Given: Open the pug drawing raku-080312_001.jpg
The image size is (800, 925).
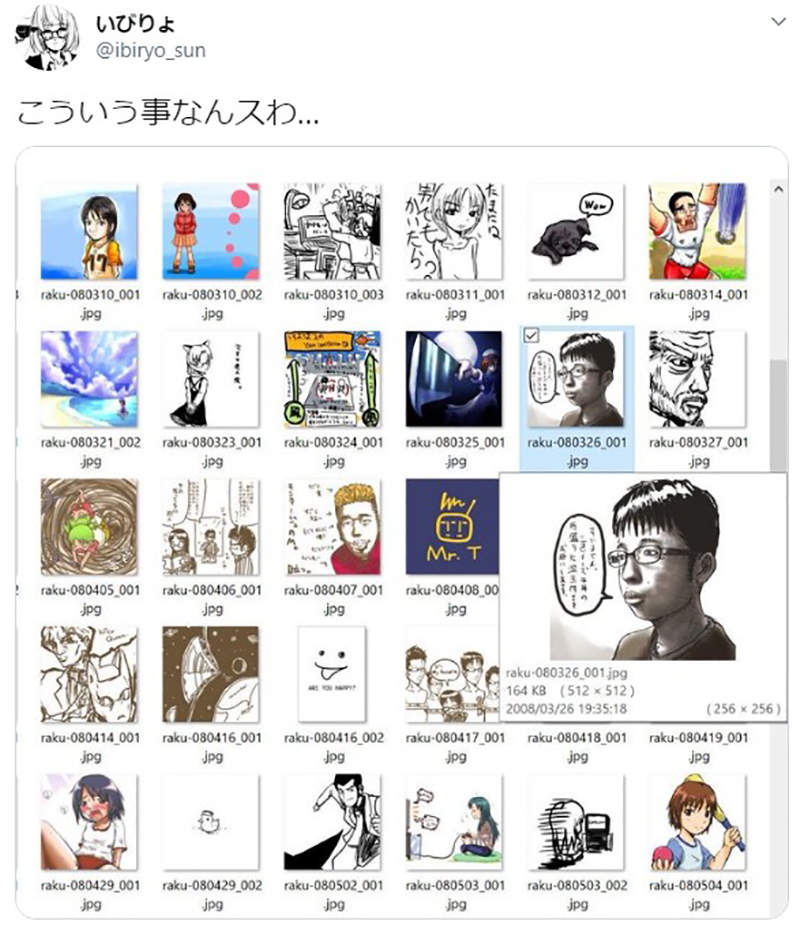Looking at the screenshot, I should [578, 230].
